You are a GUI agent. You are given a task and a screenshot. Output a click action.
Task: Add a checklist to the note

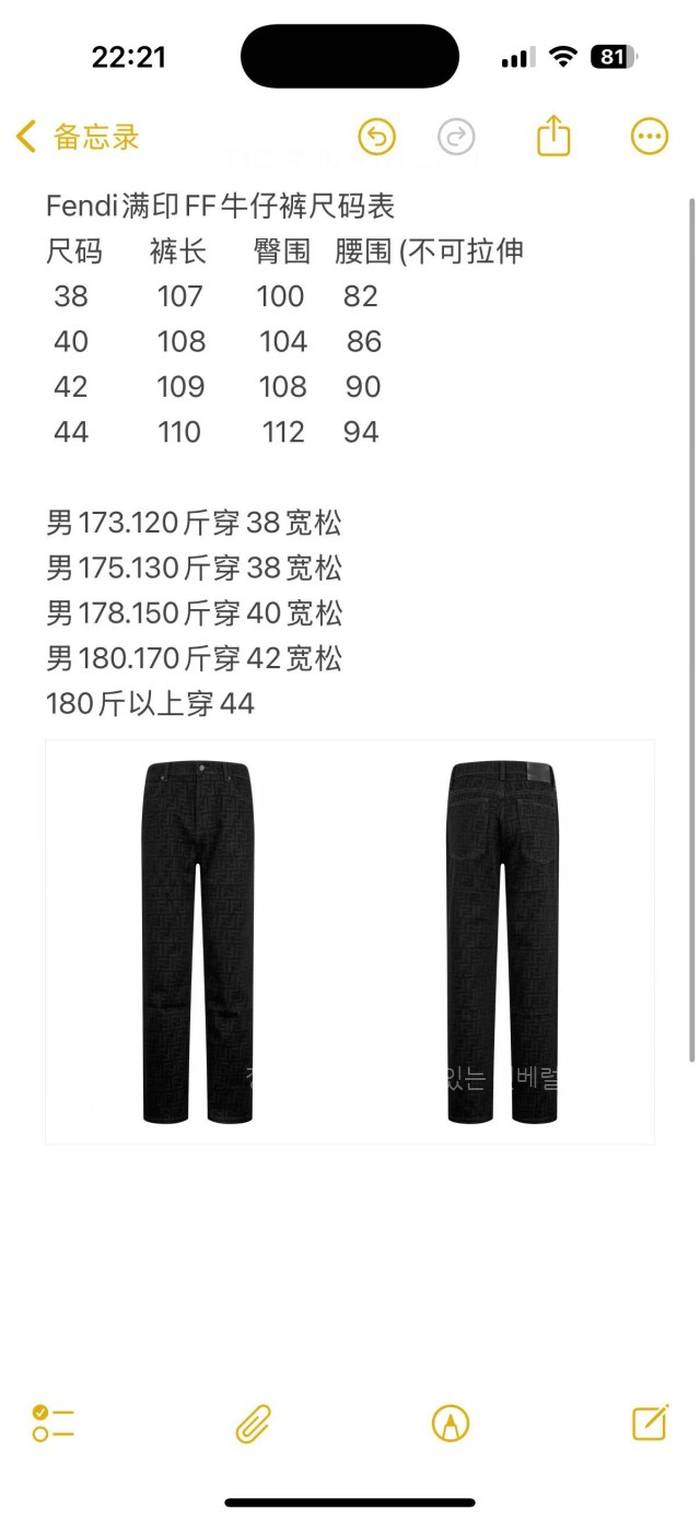54,1422
